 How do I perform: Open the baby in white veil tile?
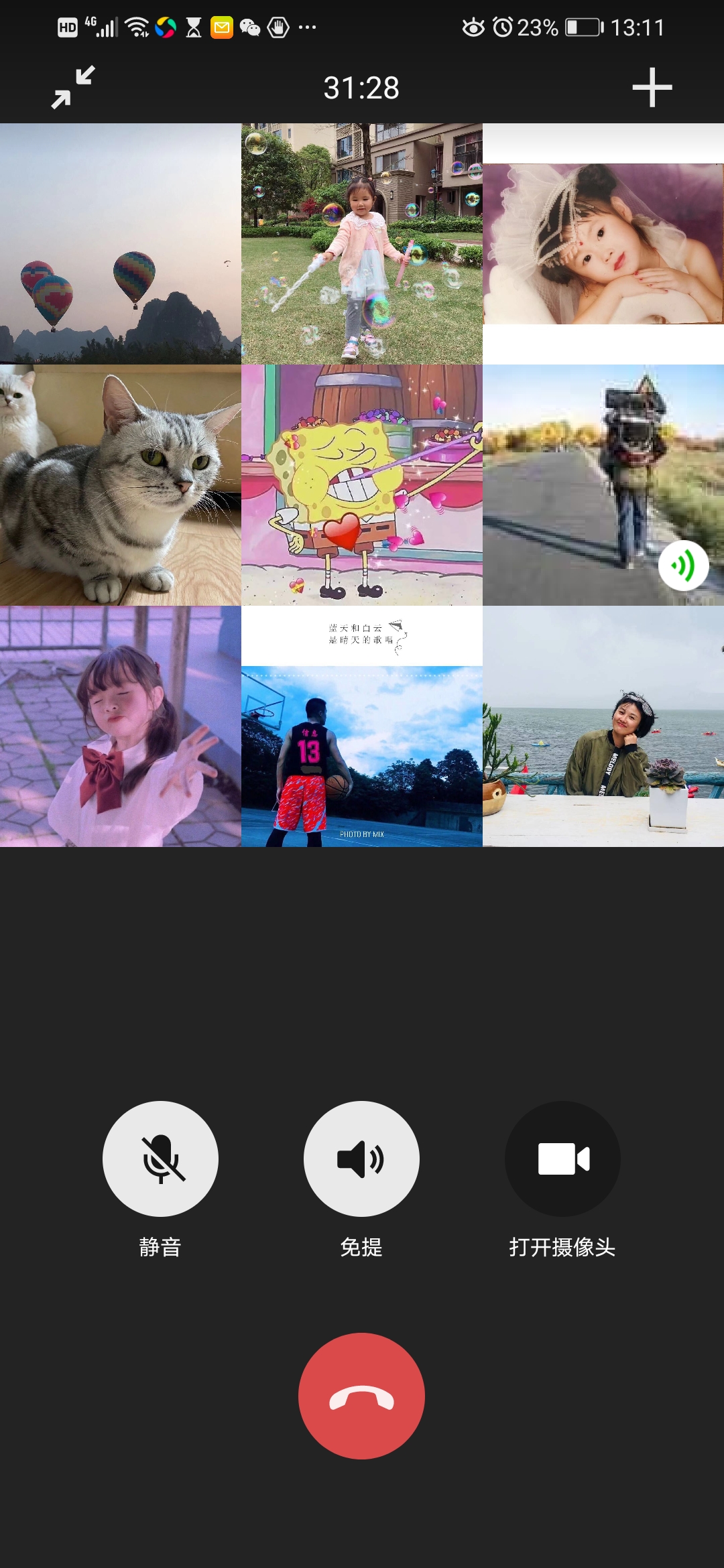603,244
